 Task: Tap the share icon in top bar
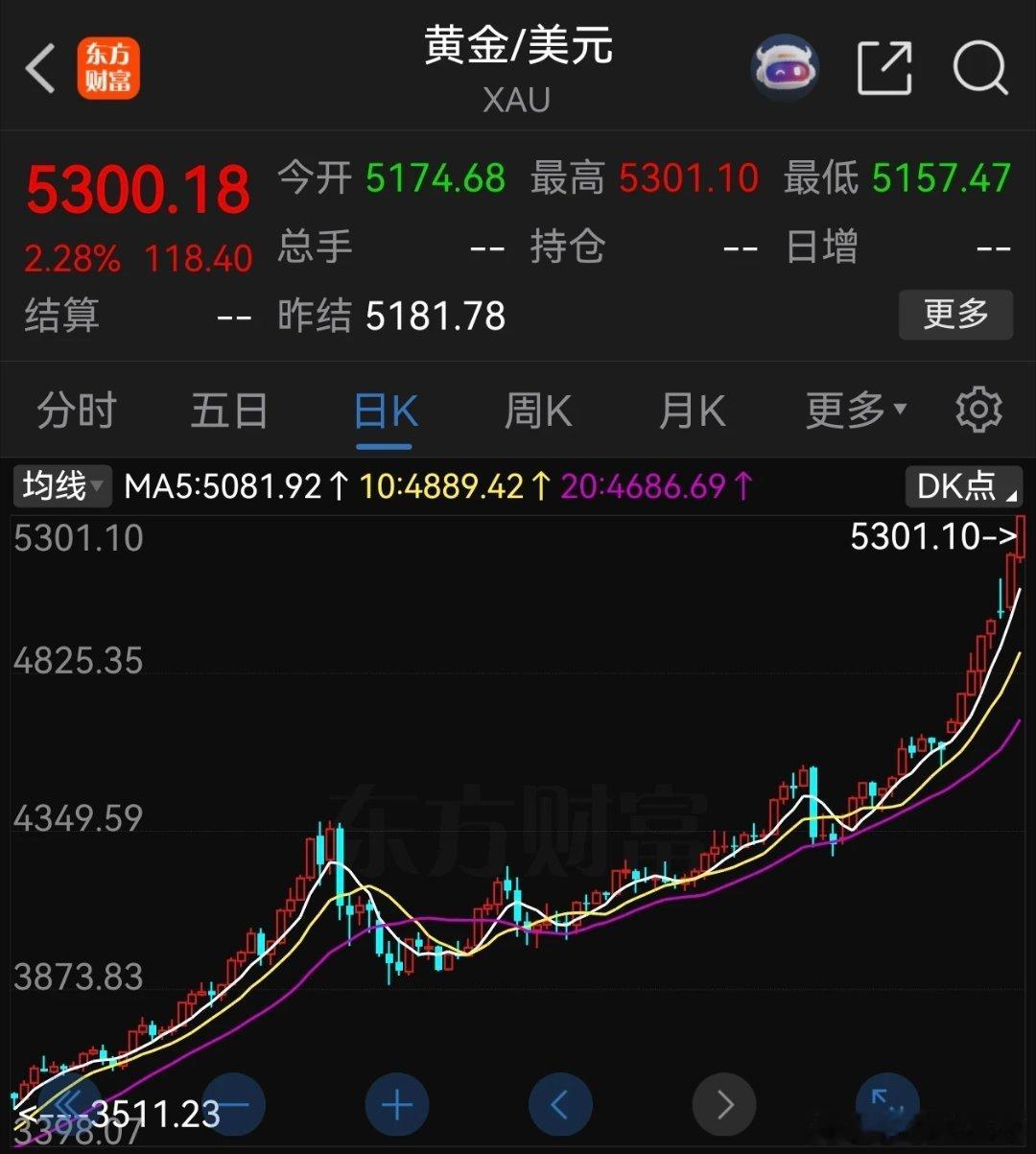pyautogui.click(x=883, y=67)
